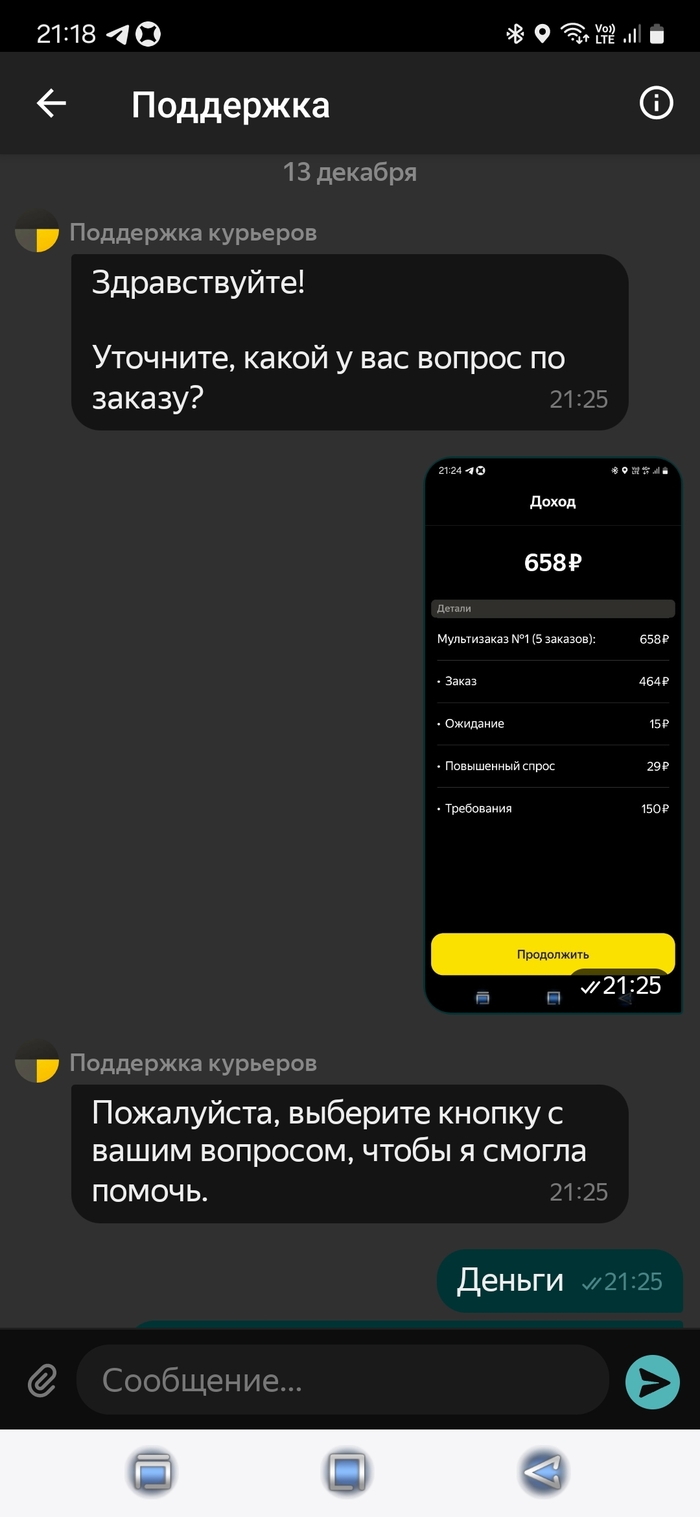Attach a file with the paperclip
Image resolution: width=700 pixels, height=1517 pixels.
pyautogui.click(x=41, y=1381)
